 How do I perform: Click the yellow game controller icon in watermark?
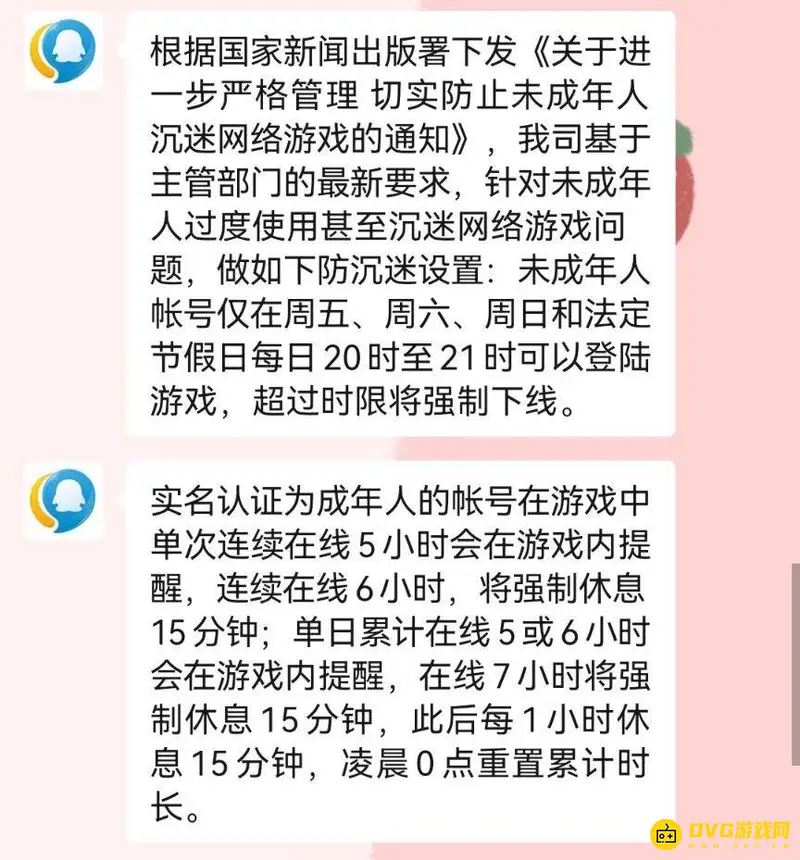[x=664, y=832]
